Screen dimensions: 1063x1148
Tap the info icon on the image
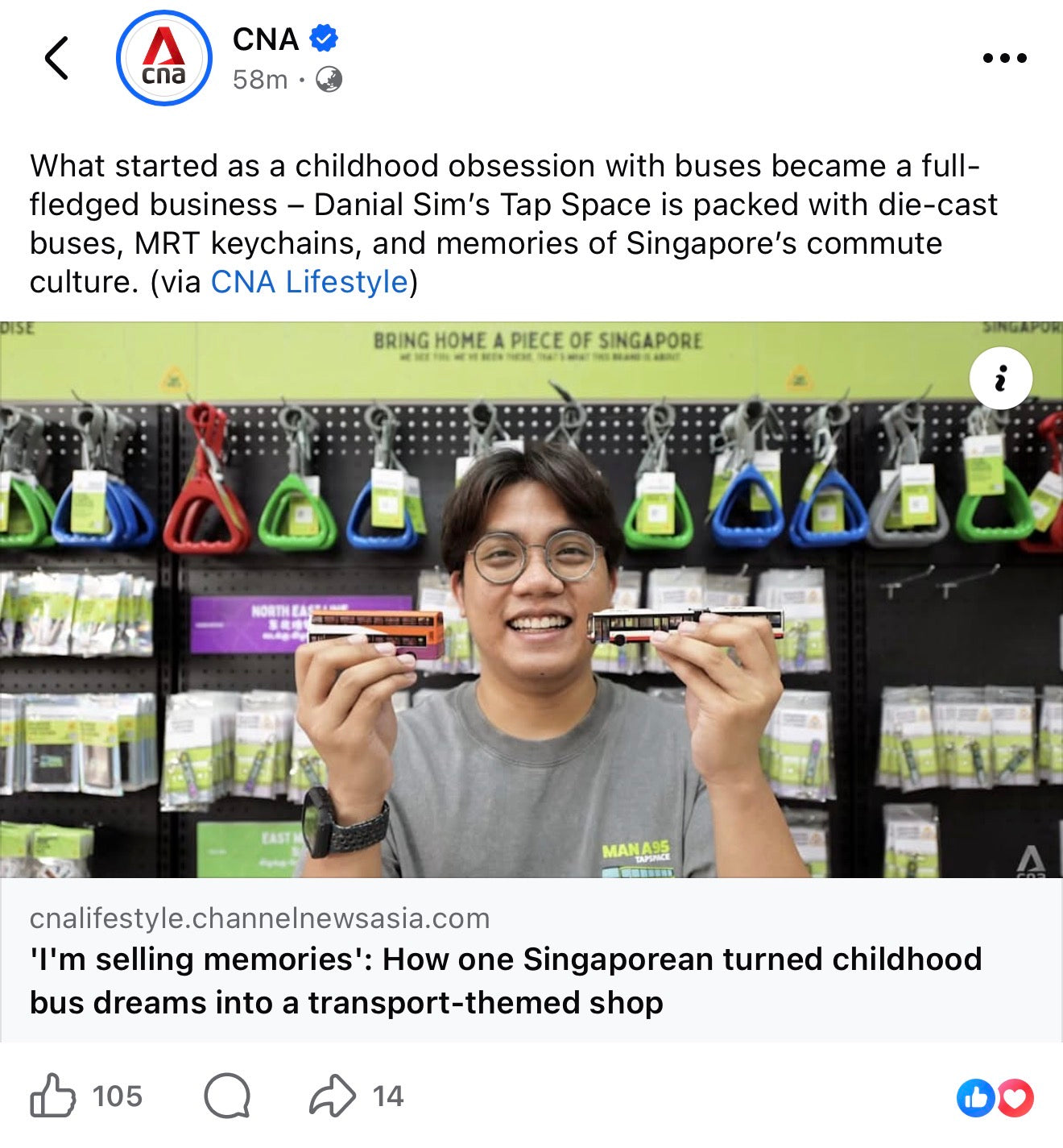[x=1000, y=378]
